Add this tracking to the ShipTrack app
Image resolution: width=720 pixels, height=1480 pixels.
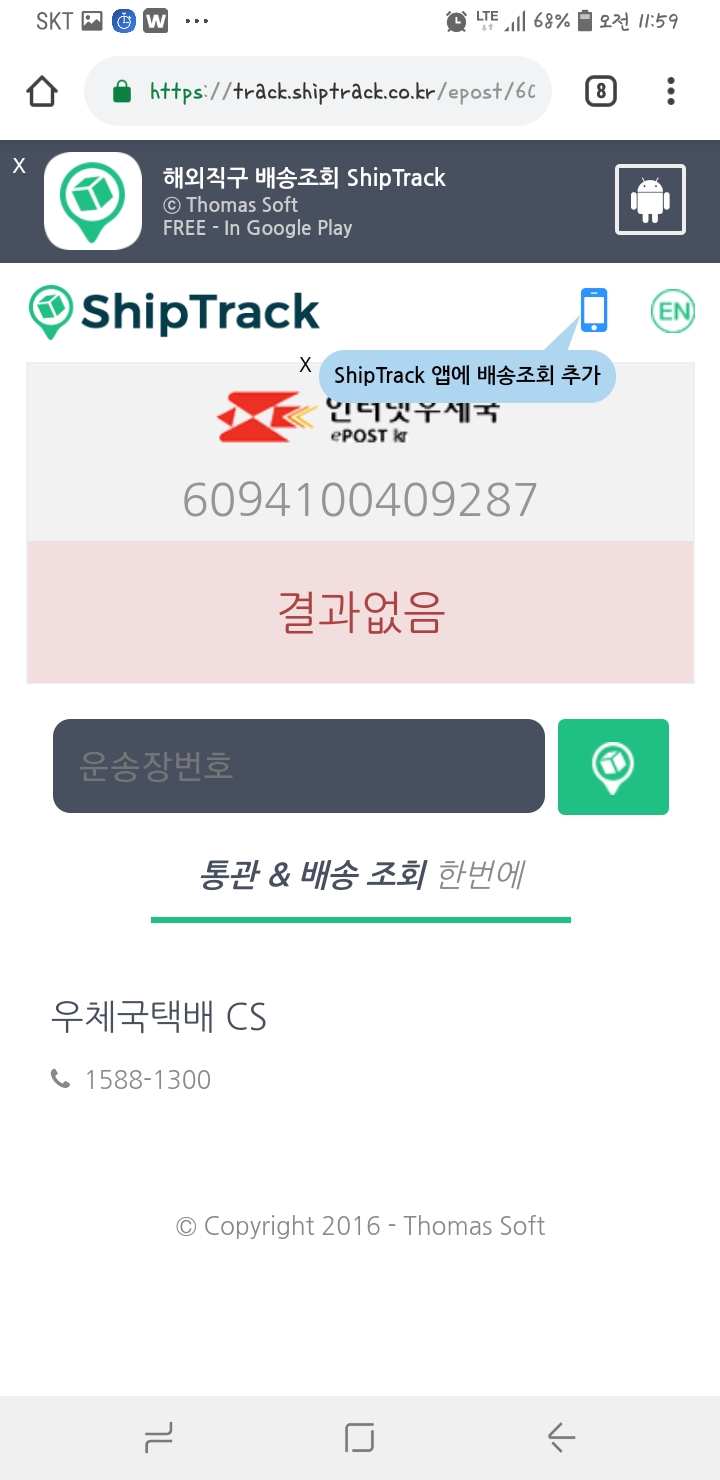click(x=594, y=310)
